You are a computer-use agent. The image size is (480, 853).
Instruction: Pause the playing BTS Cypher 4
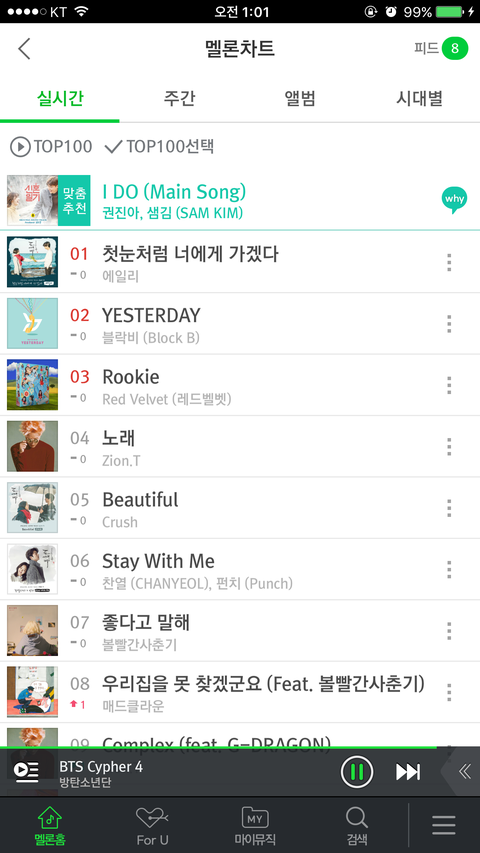357,772
